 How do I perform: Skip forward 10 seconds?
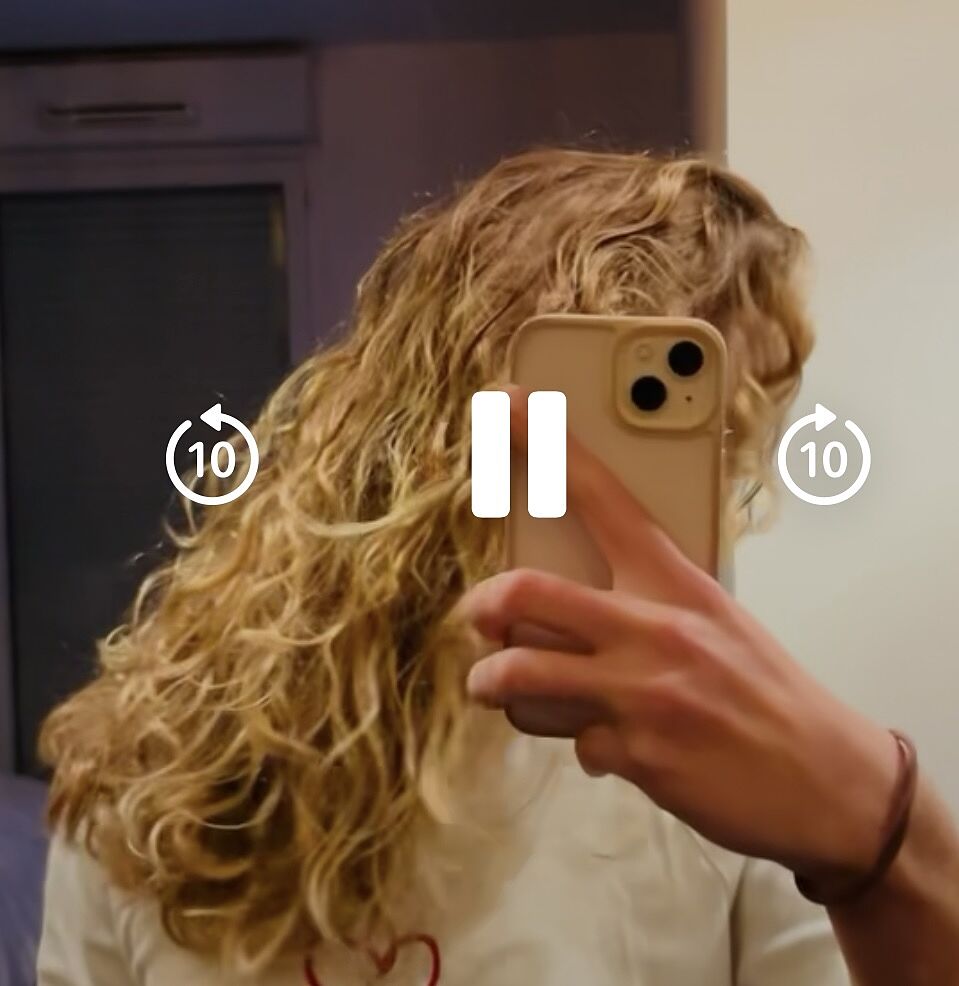tap(824, 455)
